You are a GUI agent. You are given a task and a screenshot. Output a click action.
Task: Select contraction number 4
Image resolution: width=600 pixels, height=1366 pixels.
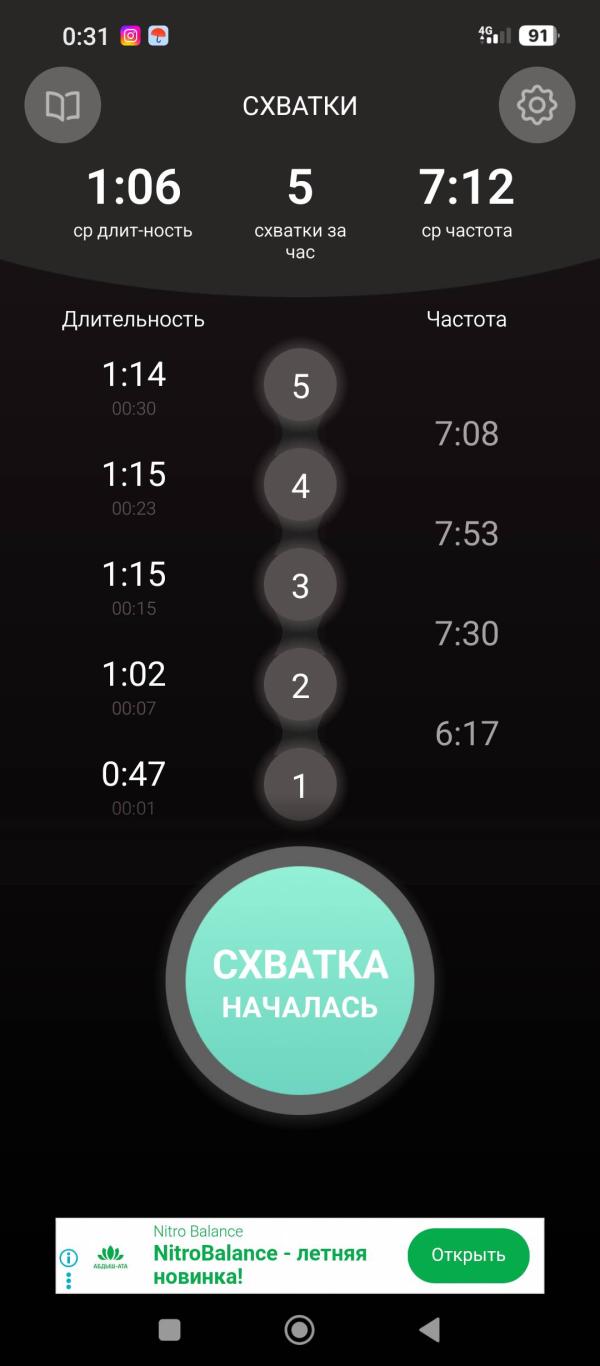(300, 486)
